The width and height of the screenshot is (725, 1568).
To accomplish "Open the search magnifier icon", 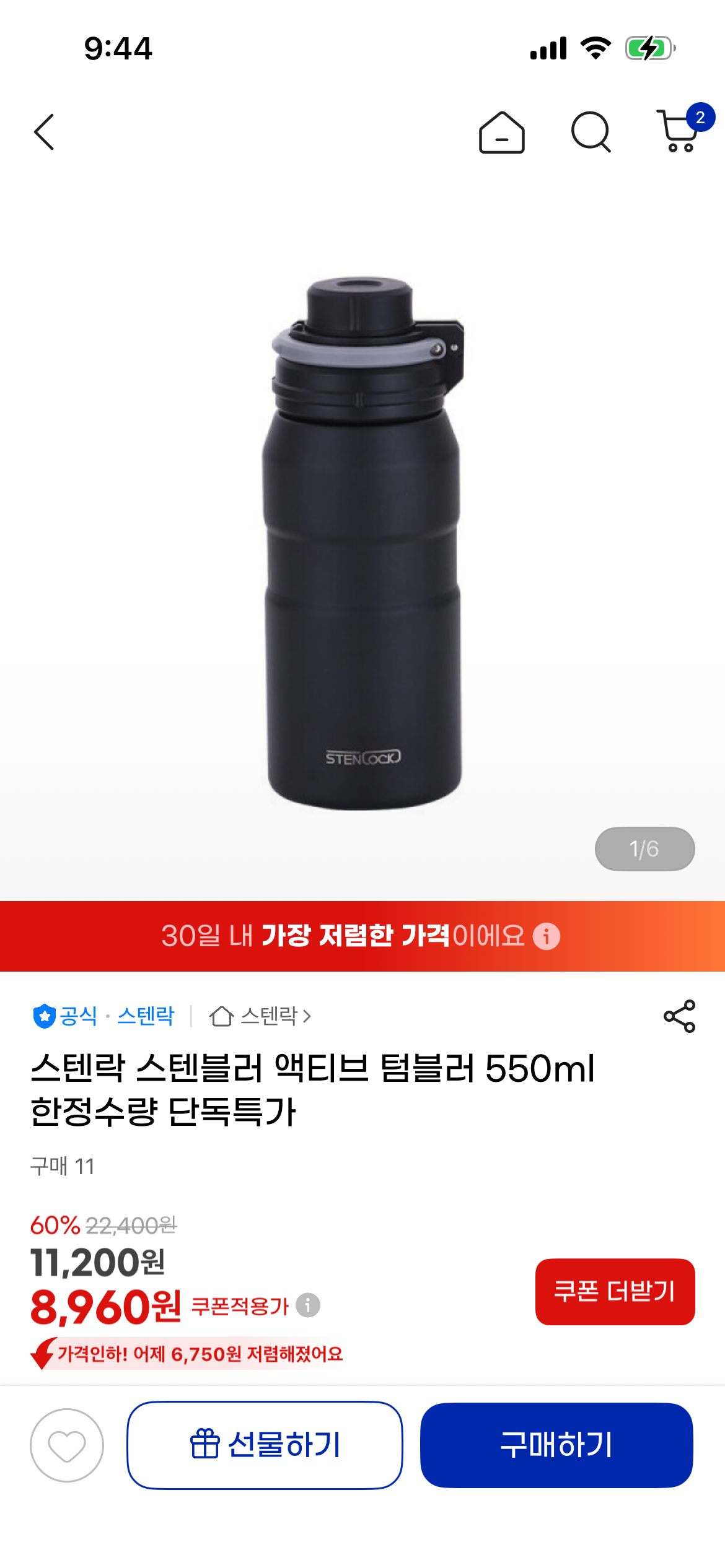I will [591, 132].
